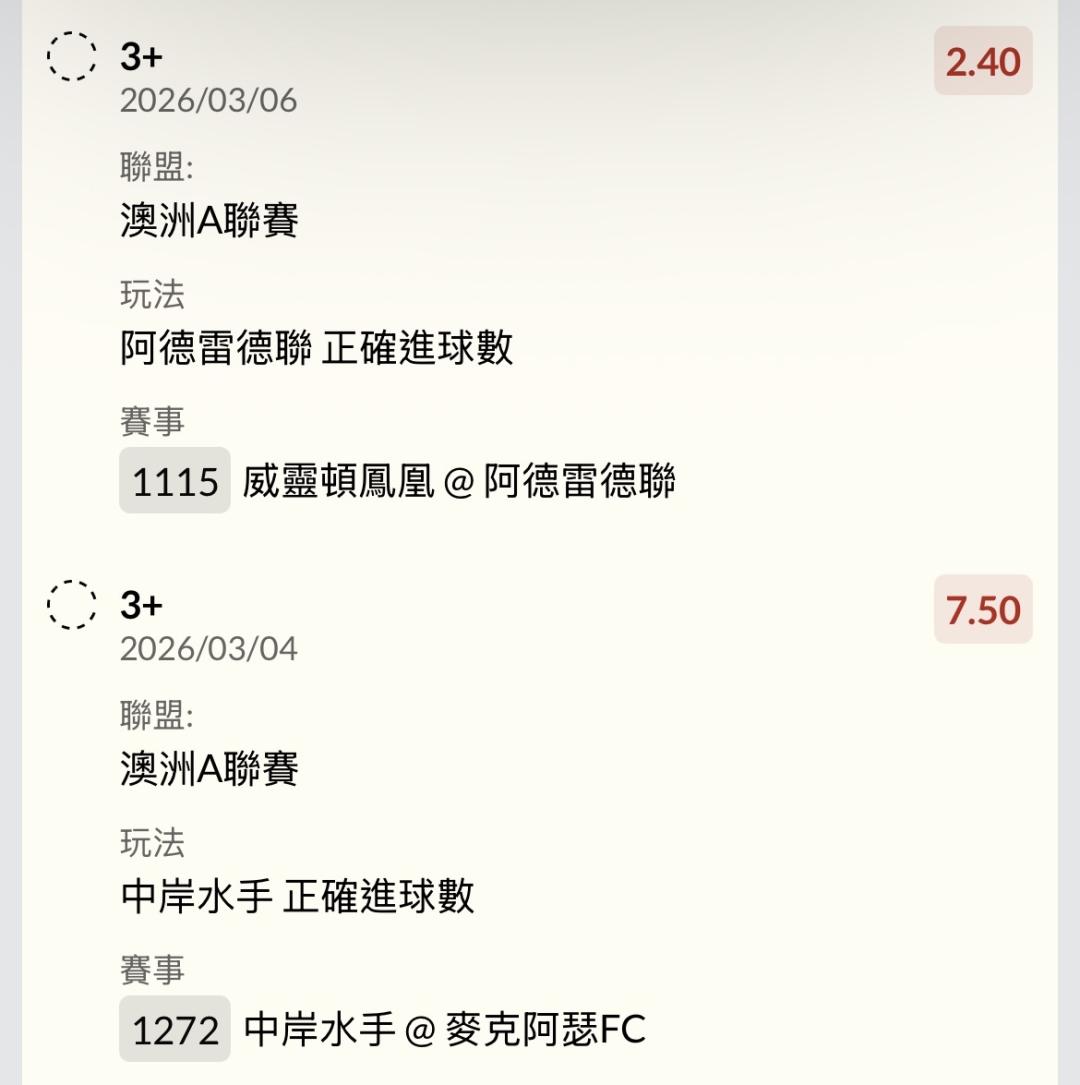Select the 3+ pick for 中岸水手 正確進球數
The height and width of the screenshot is (1085, 1080).
pos(72,605)
